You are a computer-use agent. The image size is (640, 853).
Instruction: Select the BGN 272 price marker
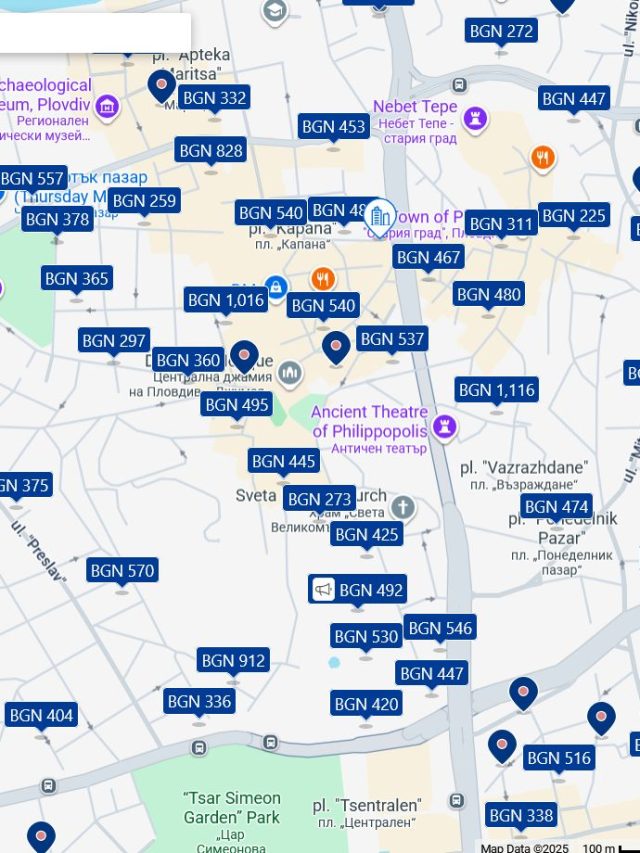(x=501, y=31)
